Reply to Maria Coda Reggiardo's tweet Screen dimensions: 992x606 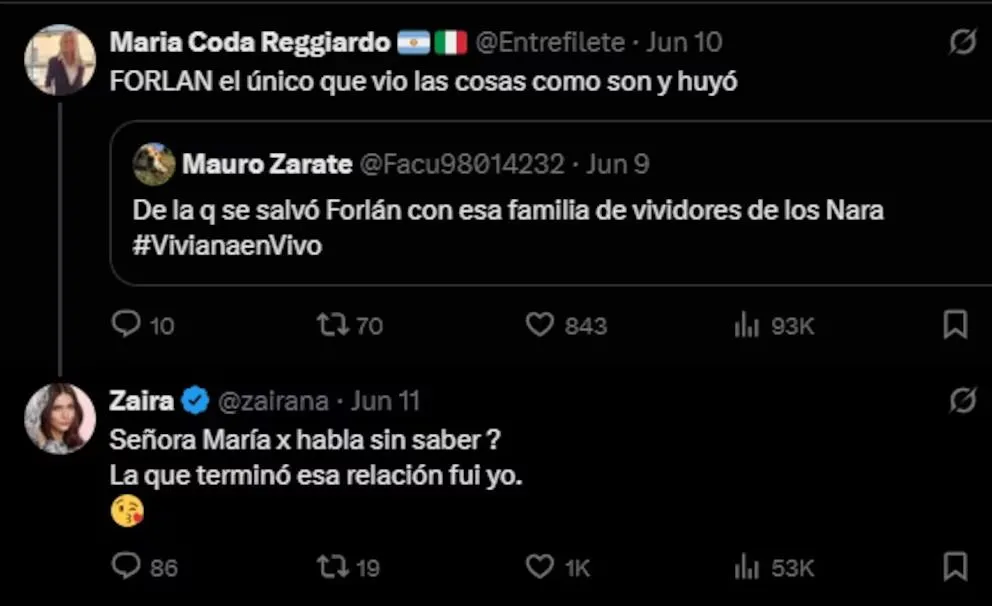tap(127, 324)
